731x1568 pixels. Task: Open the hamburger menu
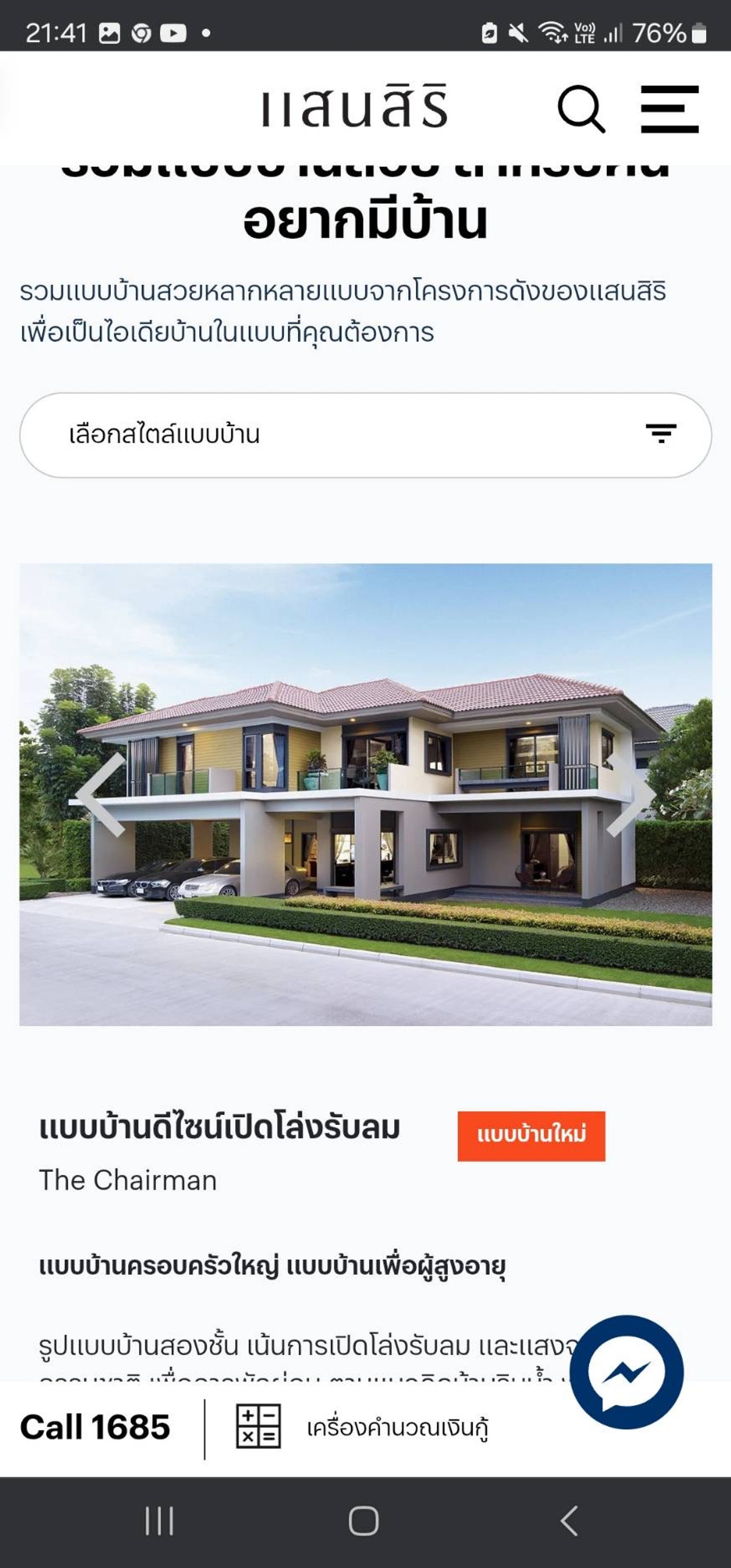(669, 109)
